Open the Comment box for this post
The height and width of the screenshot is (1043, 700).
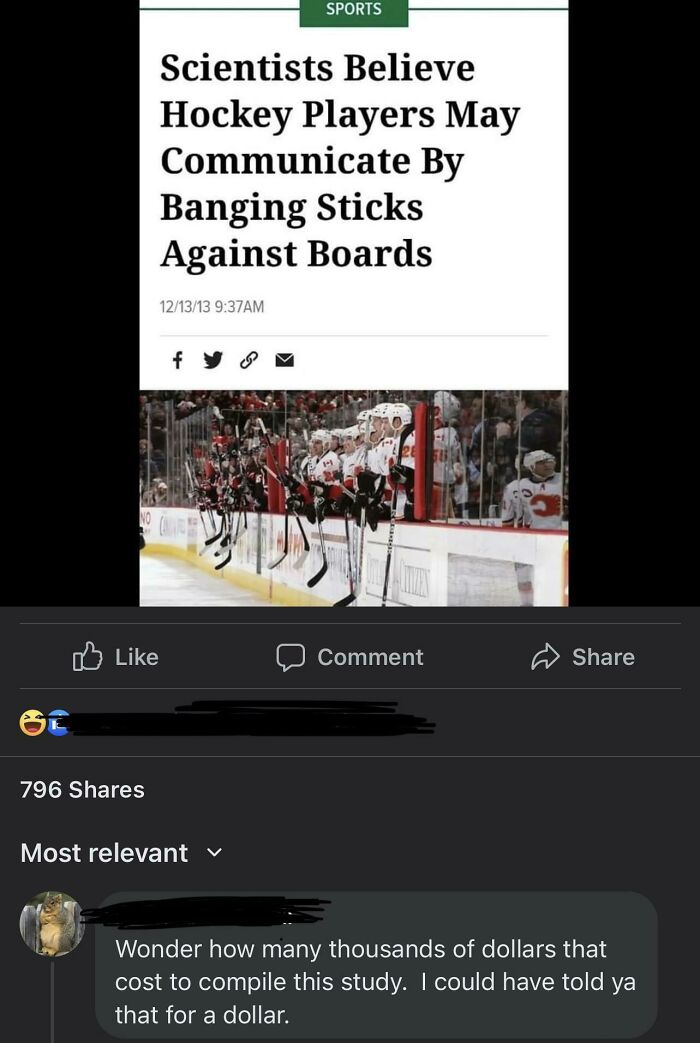tap(350, 657)
